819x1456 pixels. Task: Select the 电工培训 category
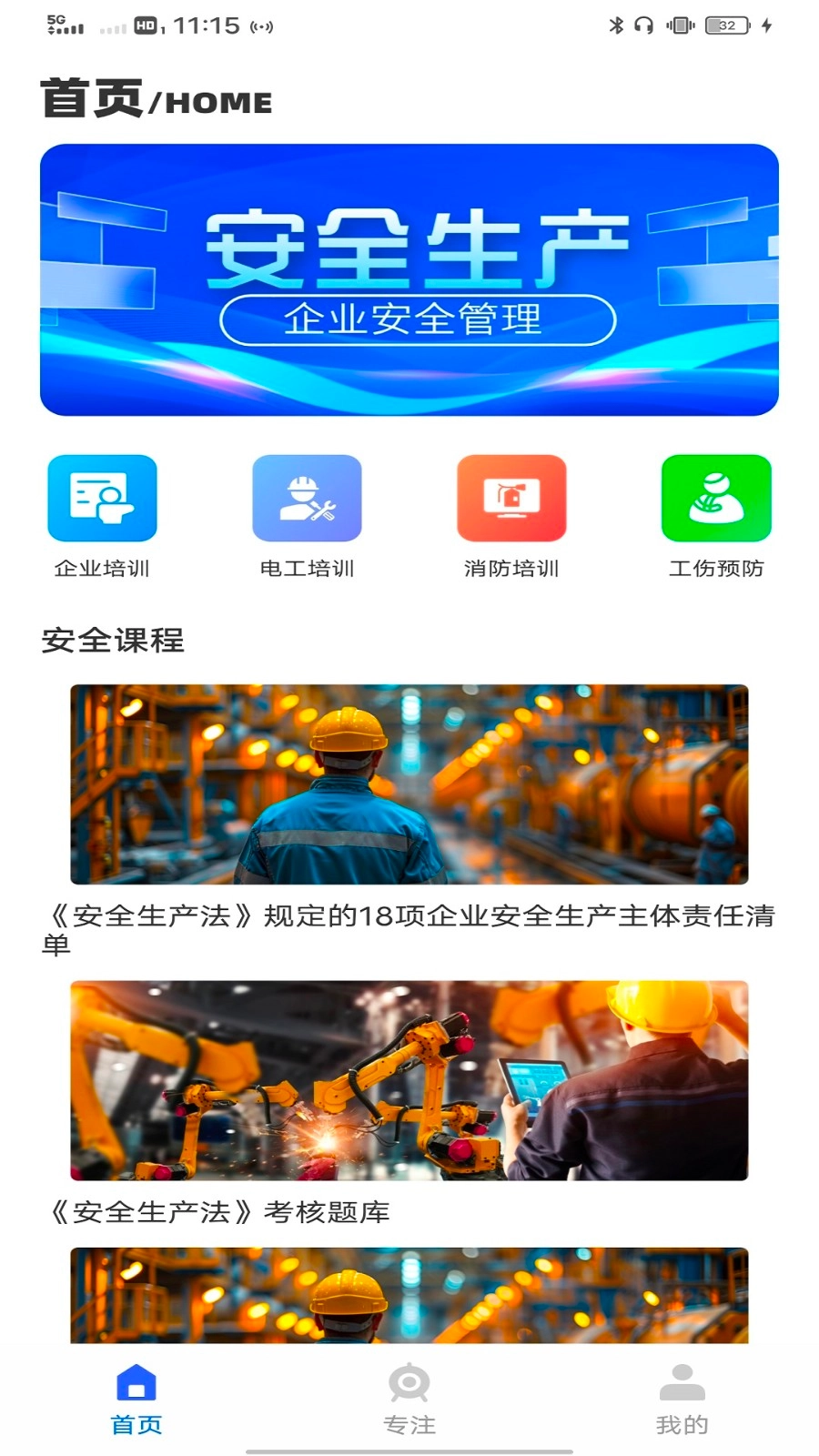coord(307,499)
